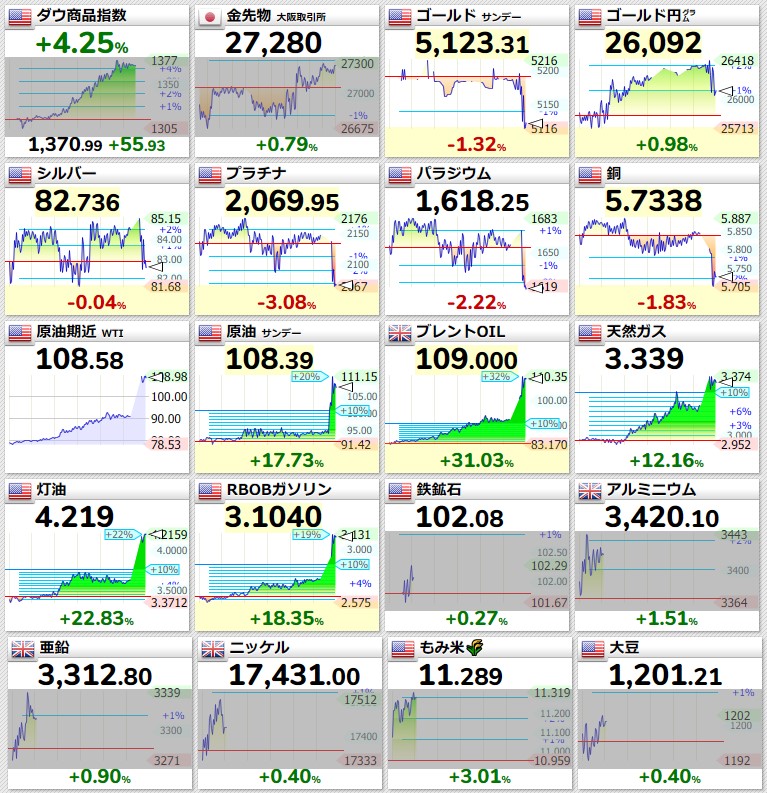Select the 亜鉛 price tile
The width and height of the screenshot is (767, 793).
pyautogui.click(x=100, y=713)
